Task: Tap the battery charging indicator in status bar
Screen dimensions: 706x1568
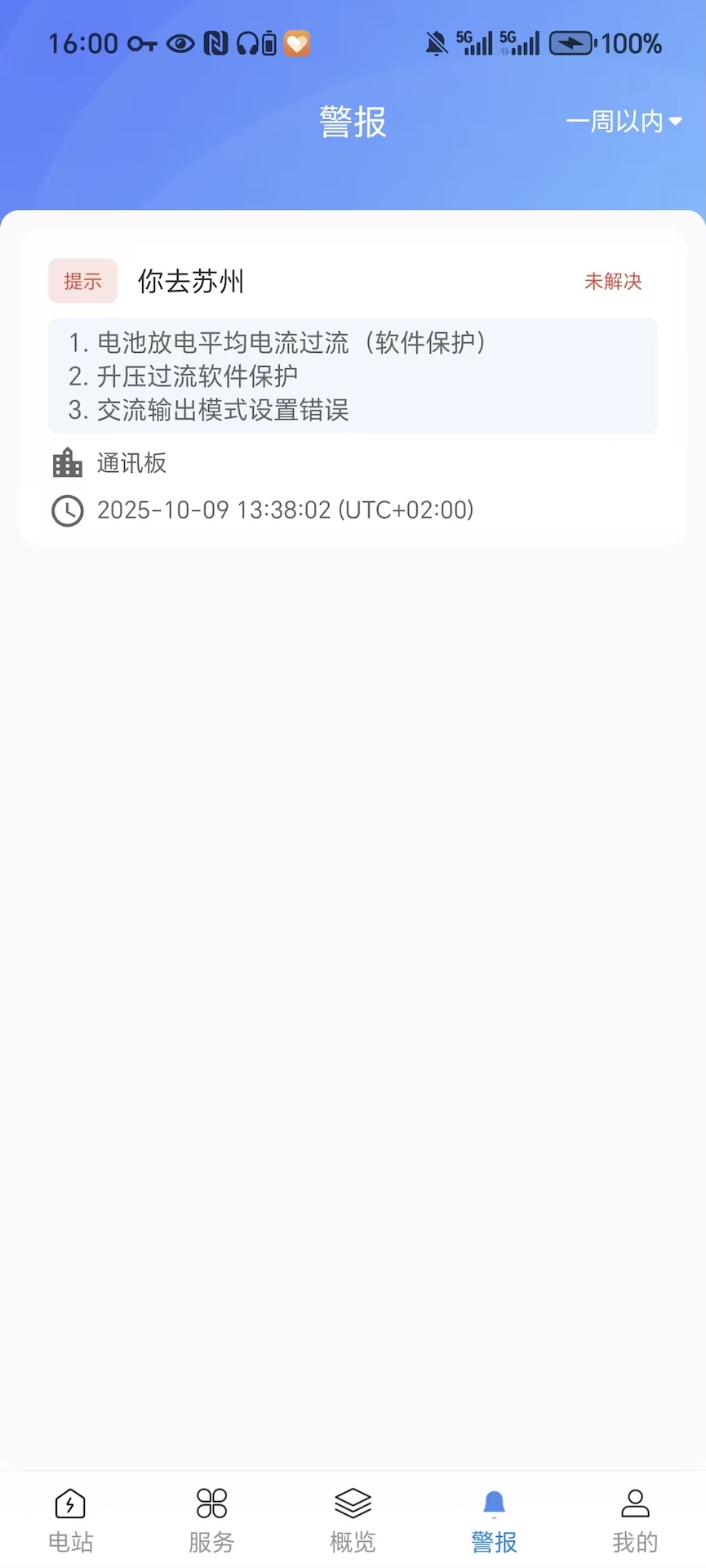Action: [x=571, y=43]
